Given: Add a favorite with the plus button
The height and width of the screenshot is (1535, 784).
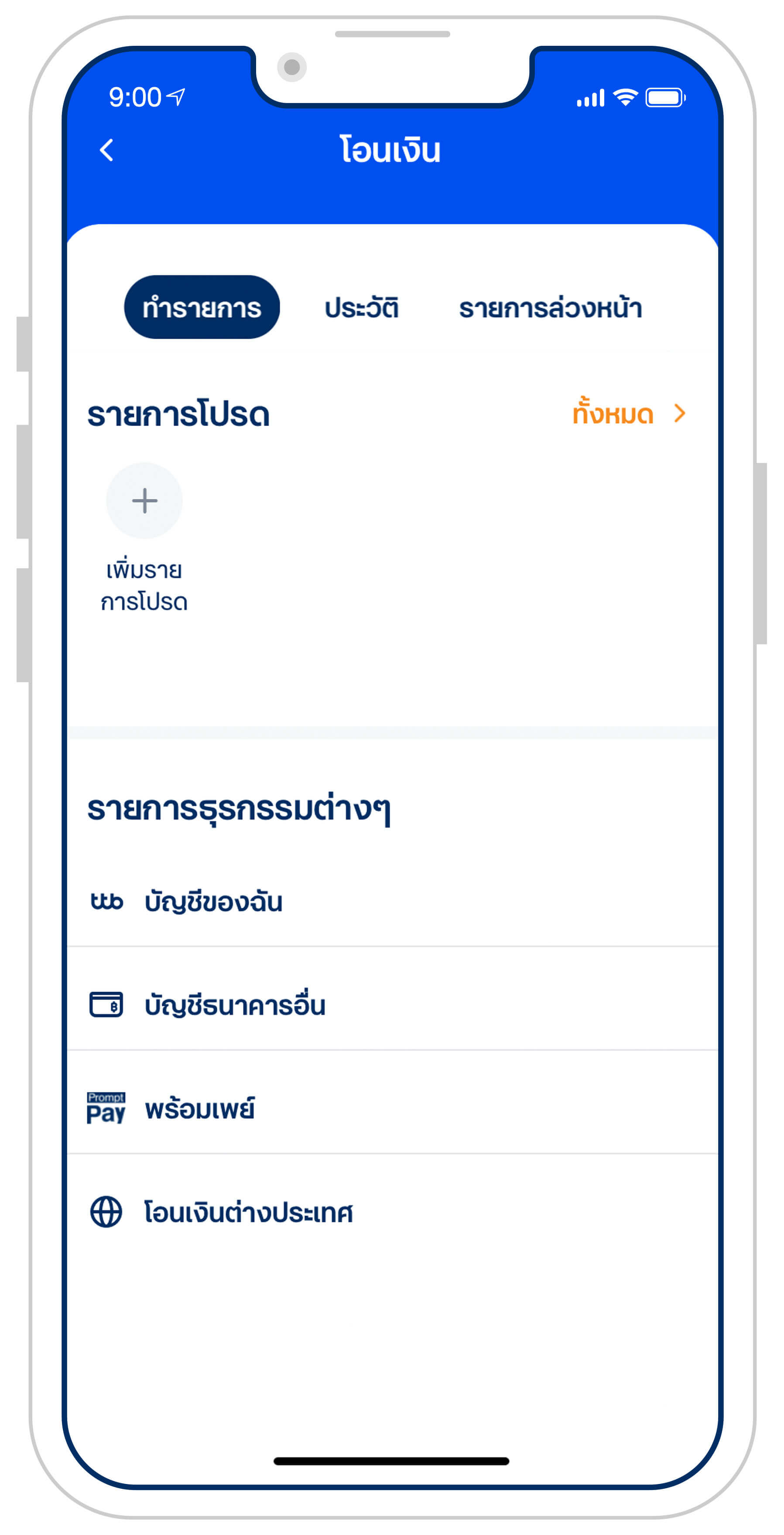Looking at the screenshot, I should click(144, 501).
